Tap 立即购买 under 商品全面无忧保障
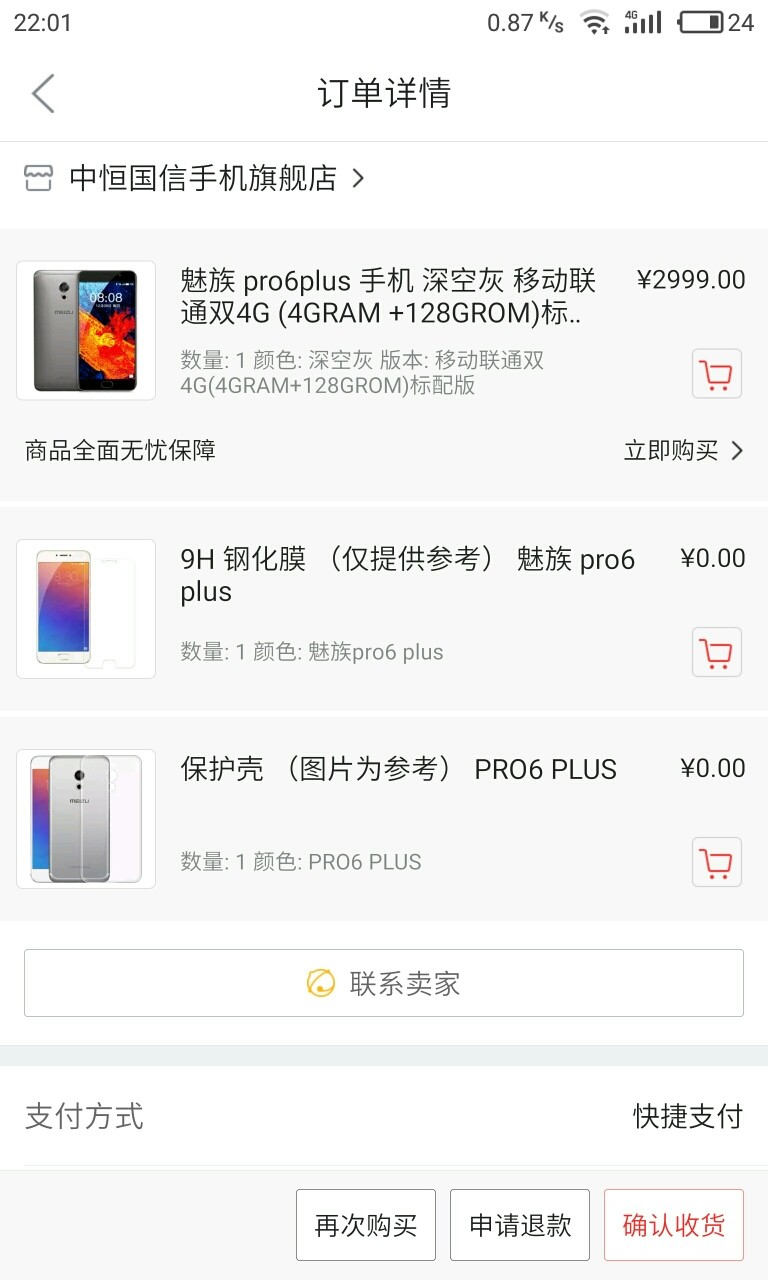The image size is (768, 1280). (683, 451)
